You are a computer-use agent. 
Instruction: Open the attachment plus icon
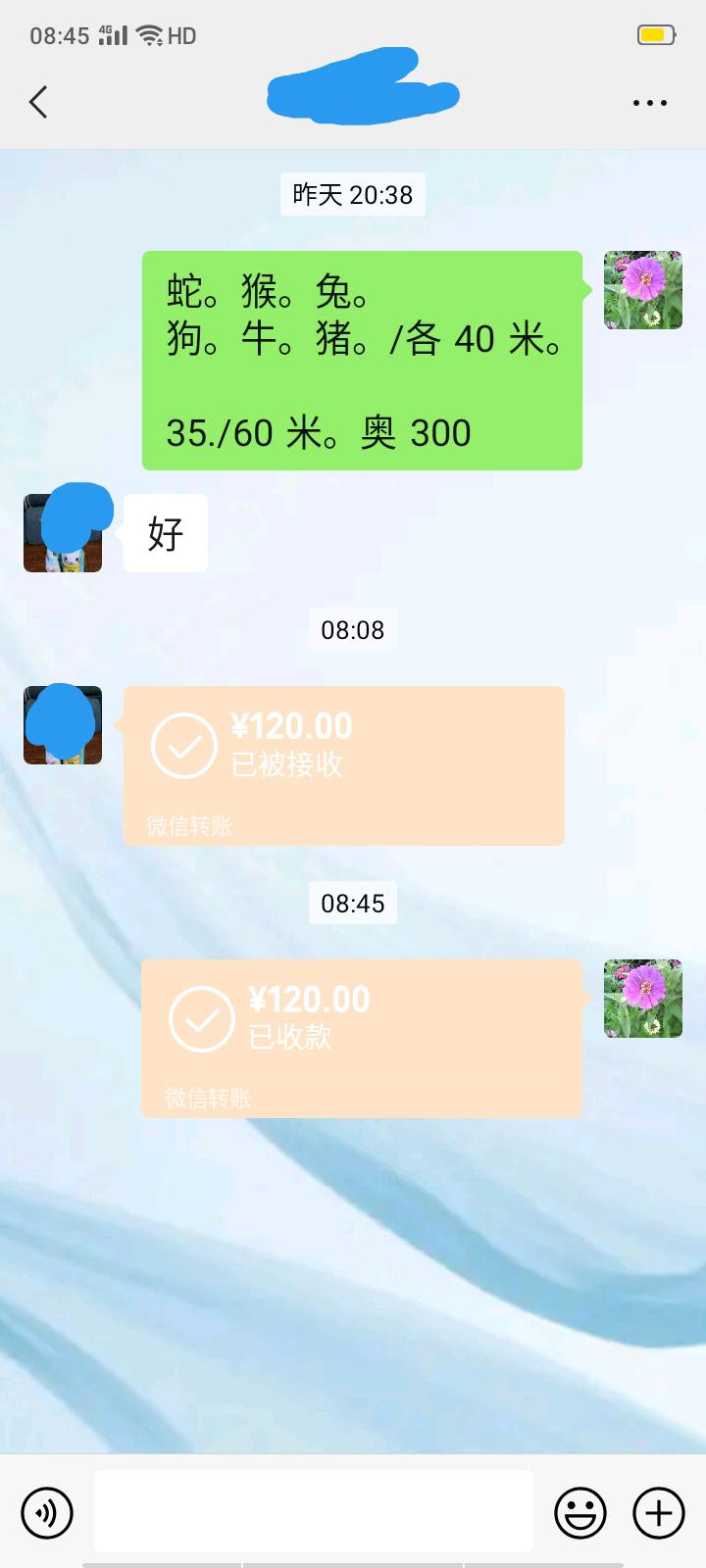(658, 1512)
